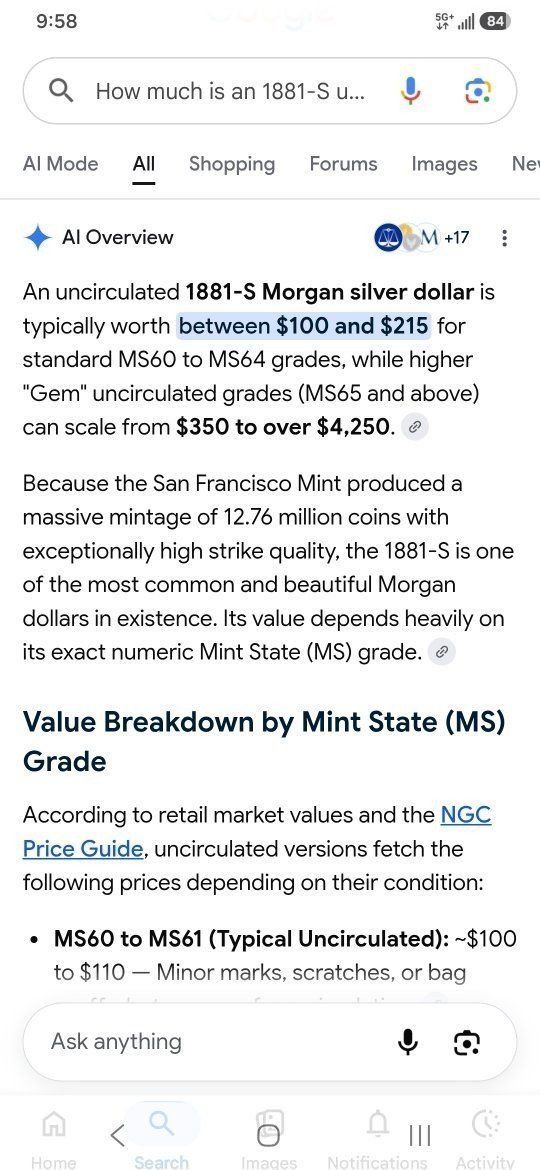Open the camera lens in the Ask anything bar
Viewport: 540px width, 1170px height.
coord(467,1042)
